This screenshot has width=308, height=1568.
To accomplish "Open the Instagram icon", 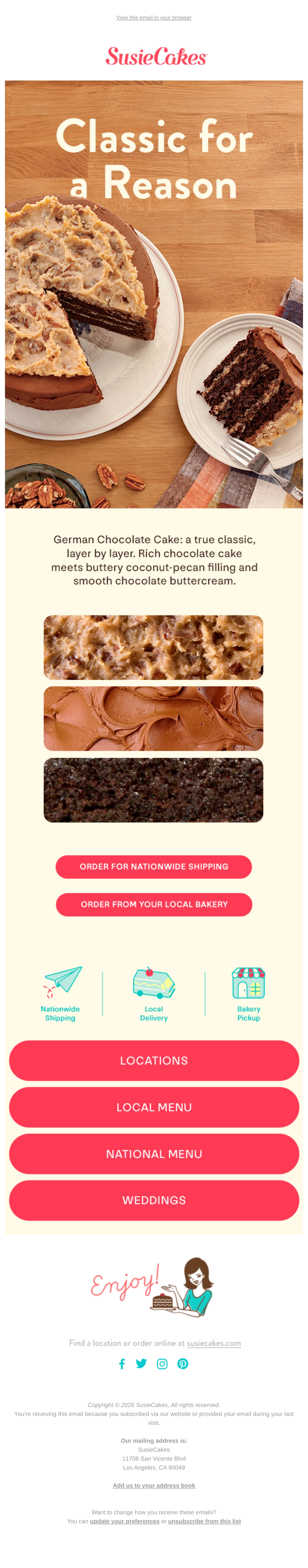I will pos(162,1363).
